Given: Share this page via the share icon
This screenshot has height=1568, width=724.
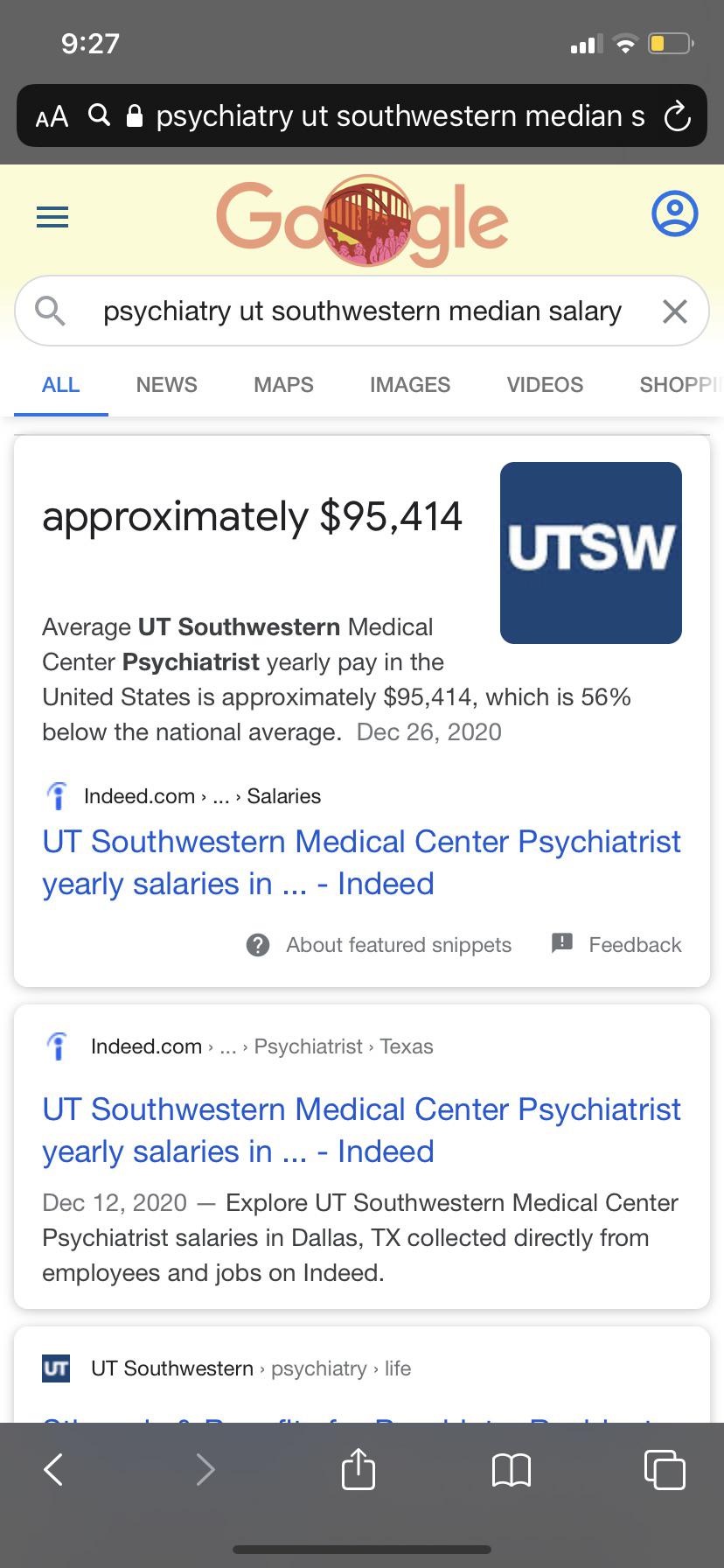Looking at the screenshot, I should pyautogui.click(x=358, y=1470).
